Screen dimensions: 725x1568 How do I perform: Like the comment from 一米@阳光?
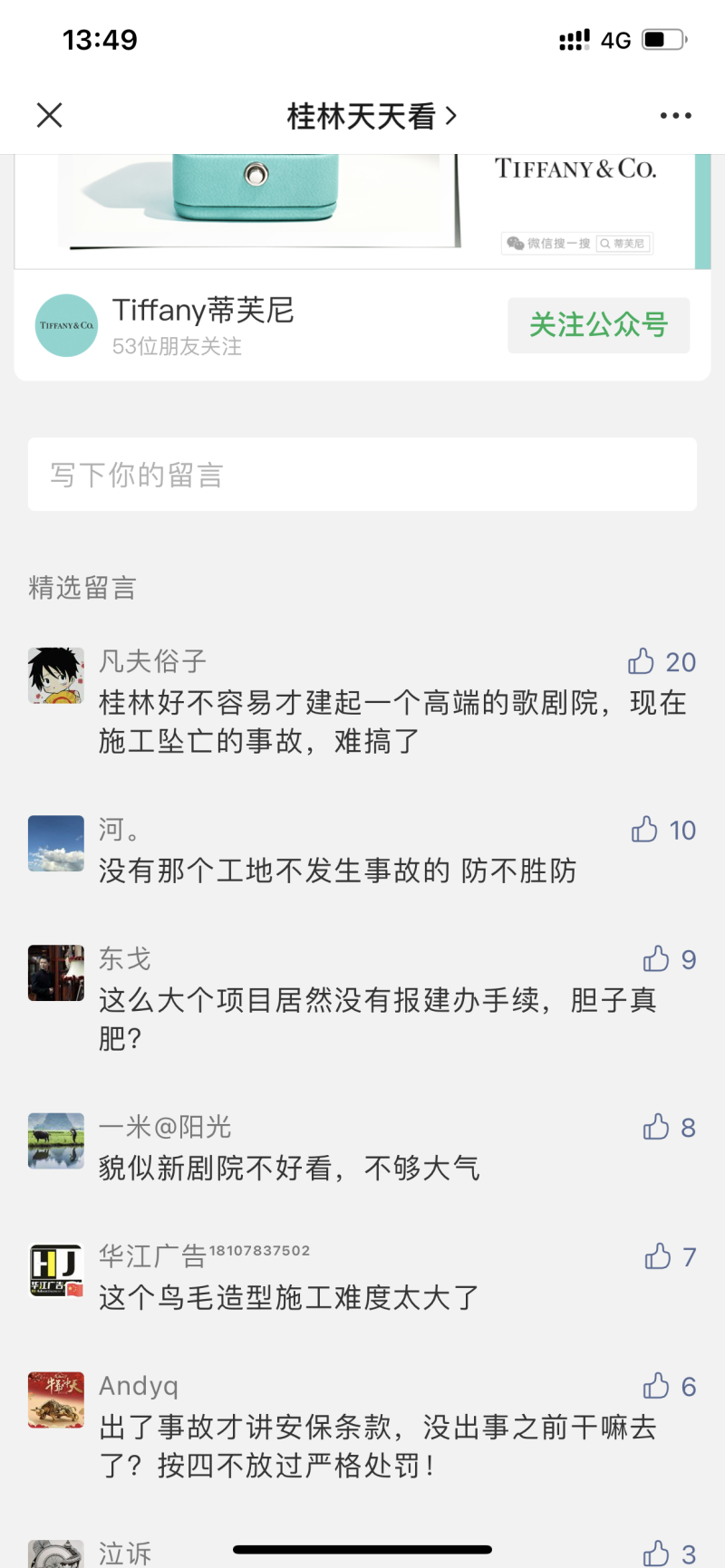(656, 1128)
